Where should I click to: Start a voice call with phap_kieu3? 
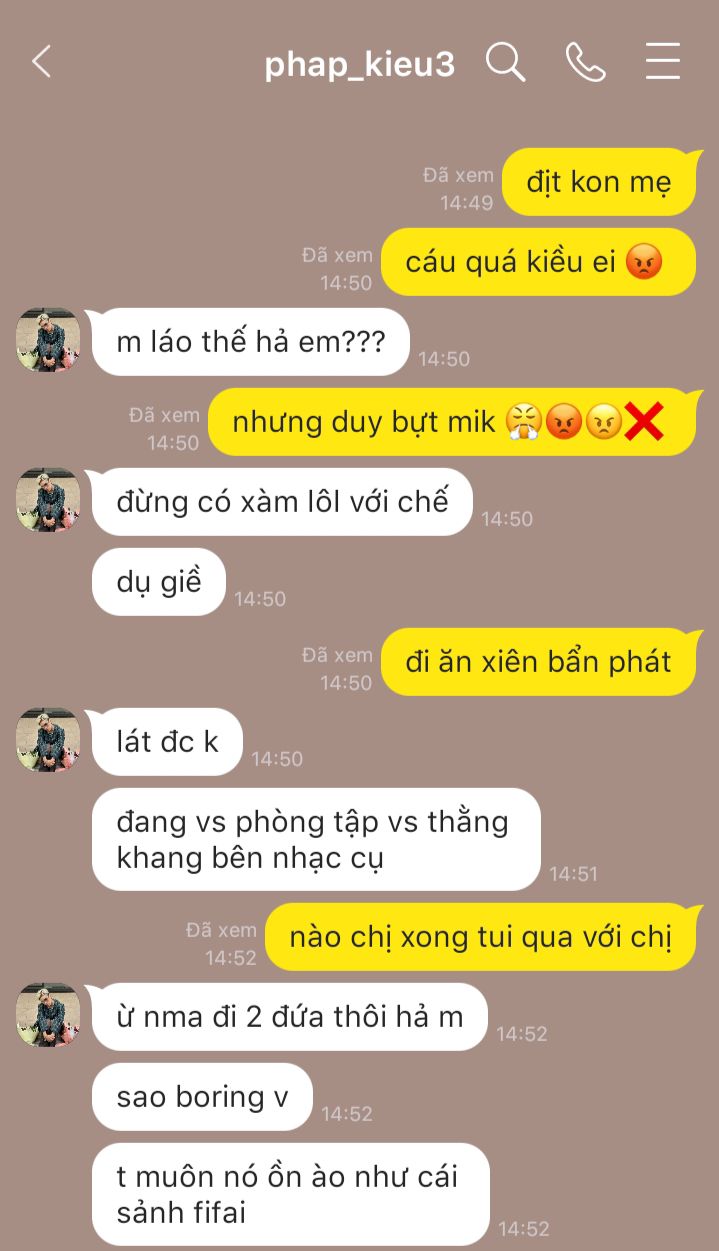tap(585, 62)
